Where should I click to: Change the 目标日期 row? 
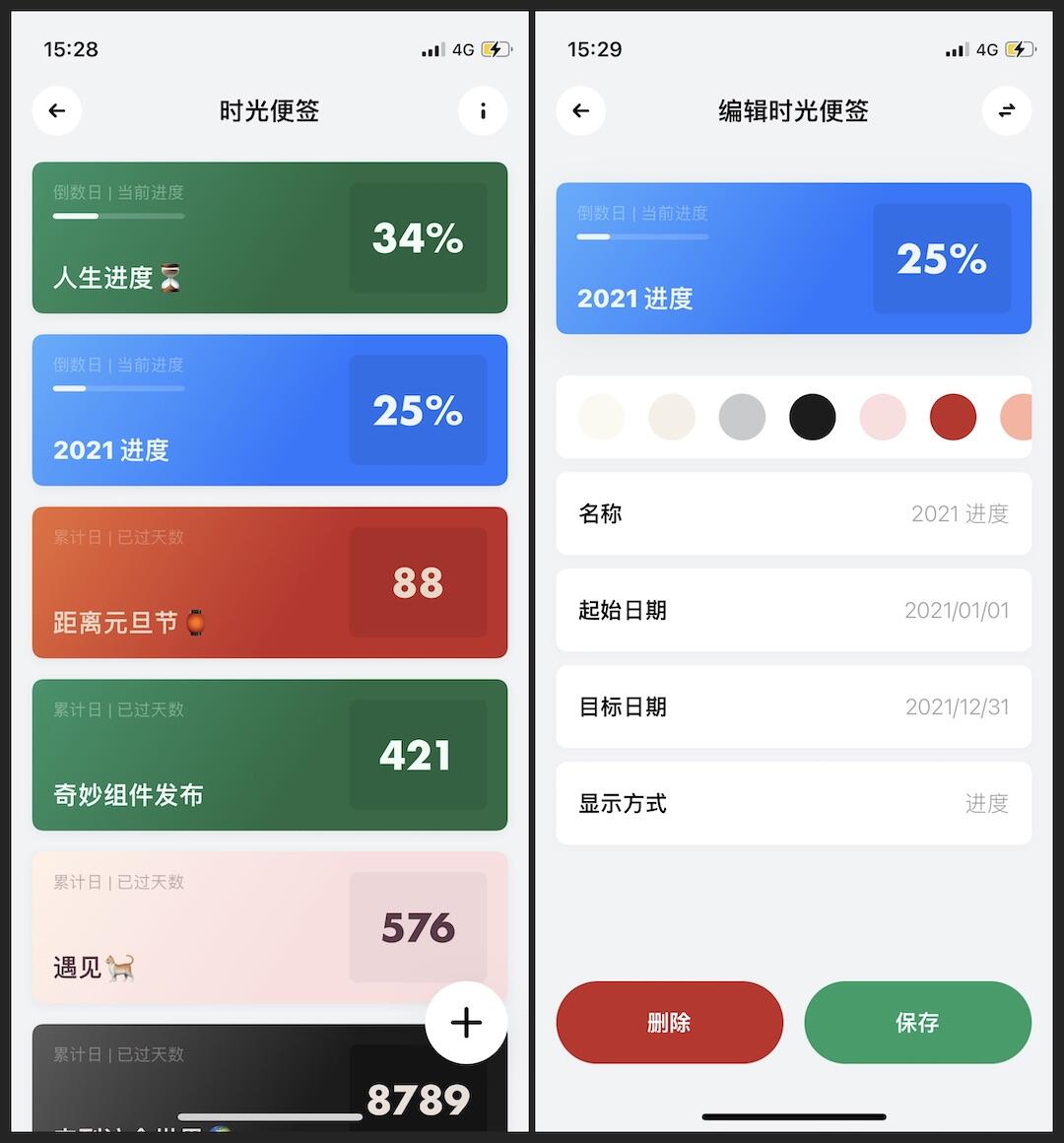click(793, 706)
